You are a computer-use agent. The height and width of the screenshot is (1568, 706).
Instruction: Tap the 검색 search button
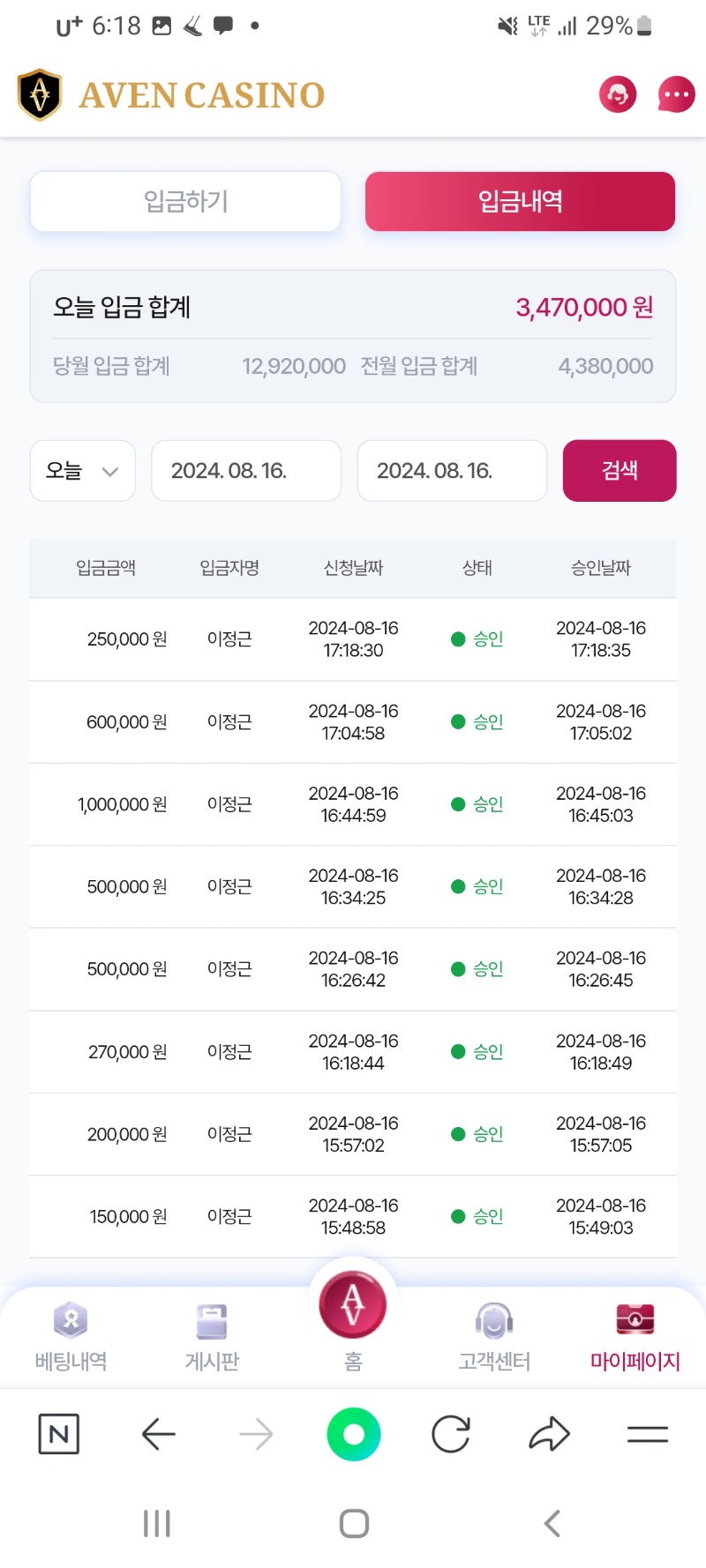tap(620, 471)
